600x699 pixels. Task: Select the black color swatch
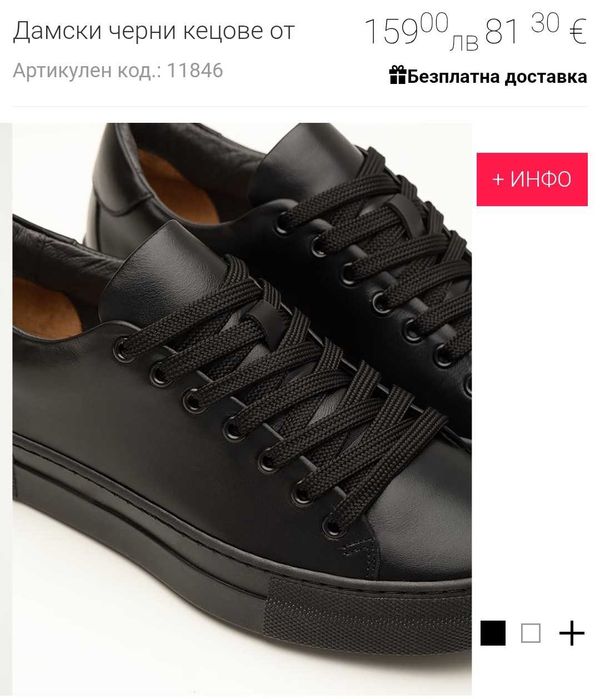[x=493, y=633]
